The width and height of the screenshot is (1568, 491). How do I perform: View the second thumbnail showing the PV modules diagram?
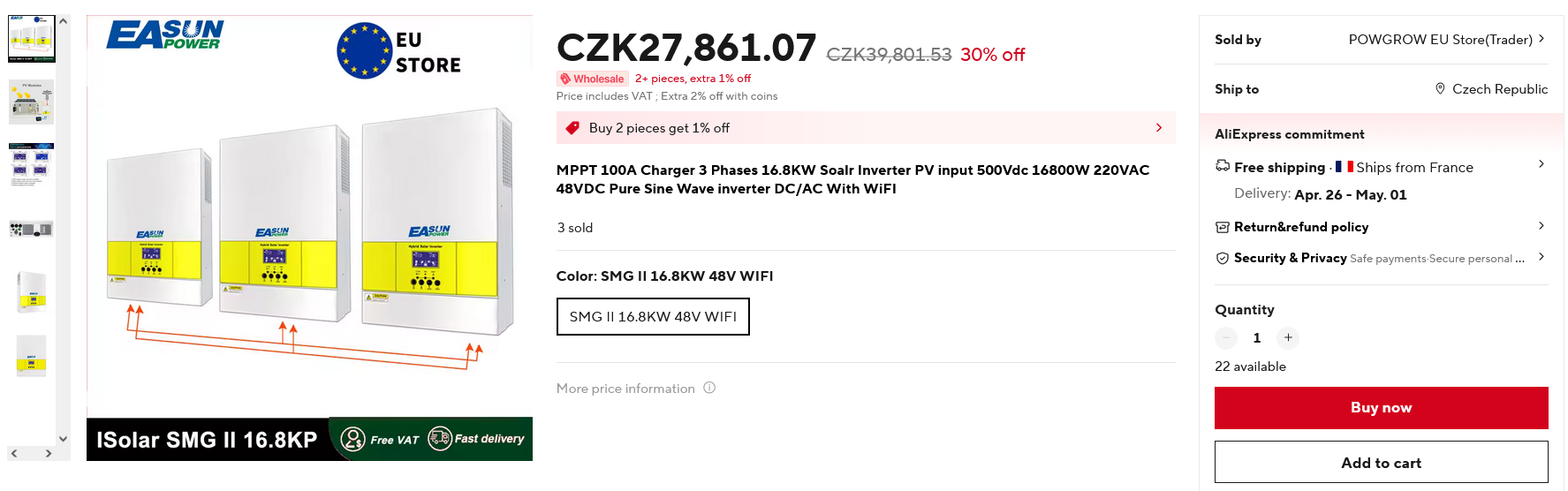32,102
